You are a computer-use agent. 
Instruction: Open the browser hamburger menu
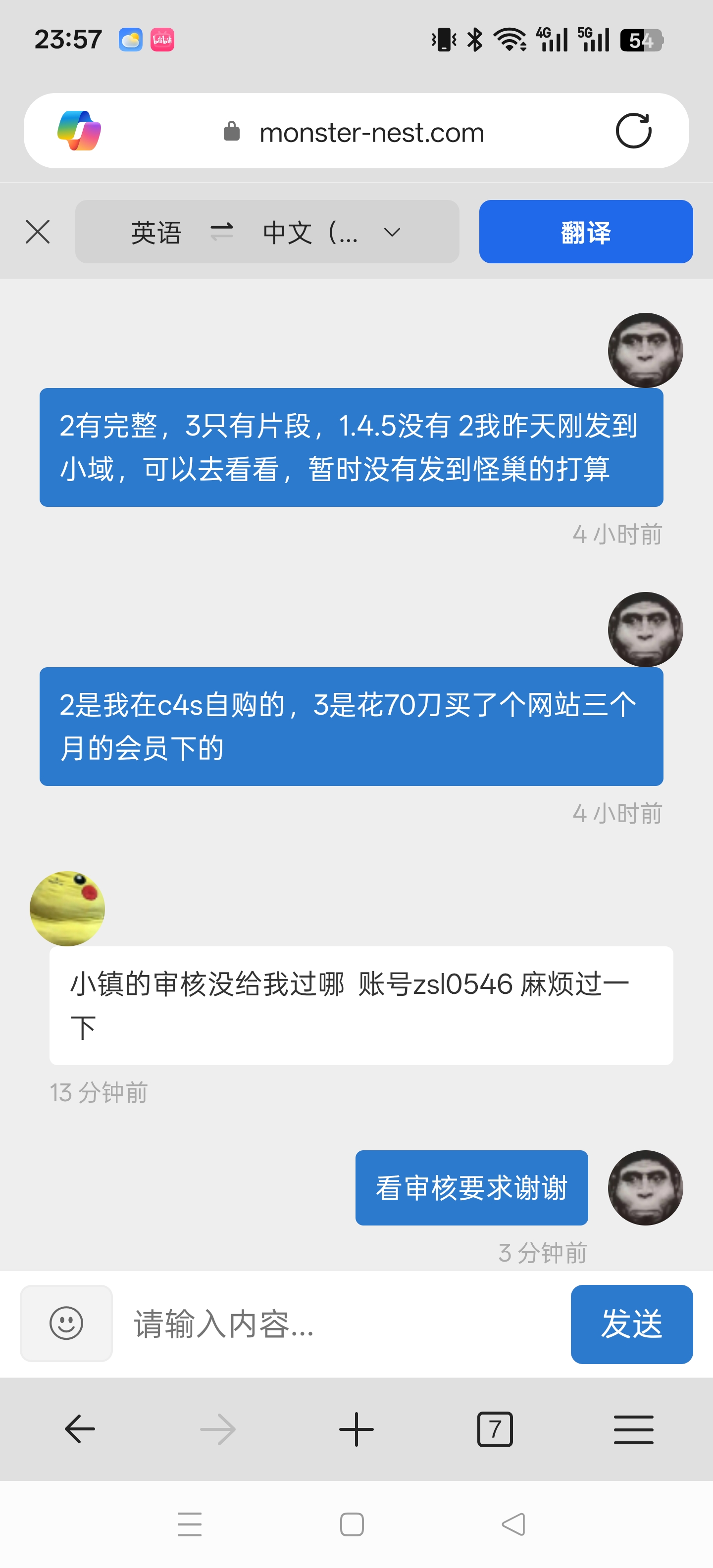(633, 1428)
